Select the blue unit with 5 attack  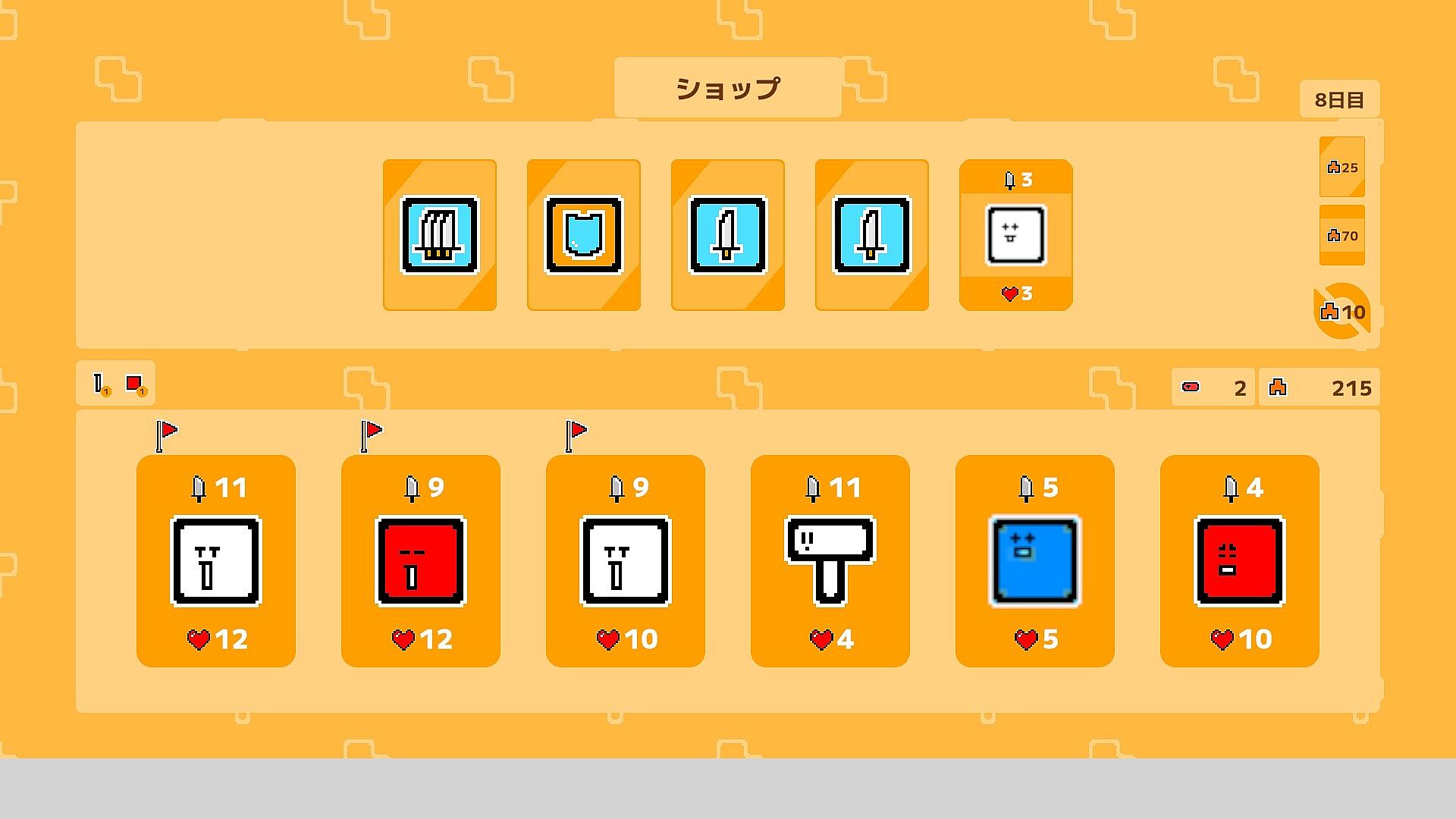[x=1035, y=561]
